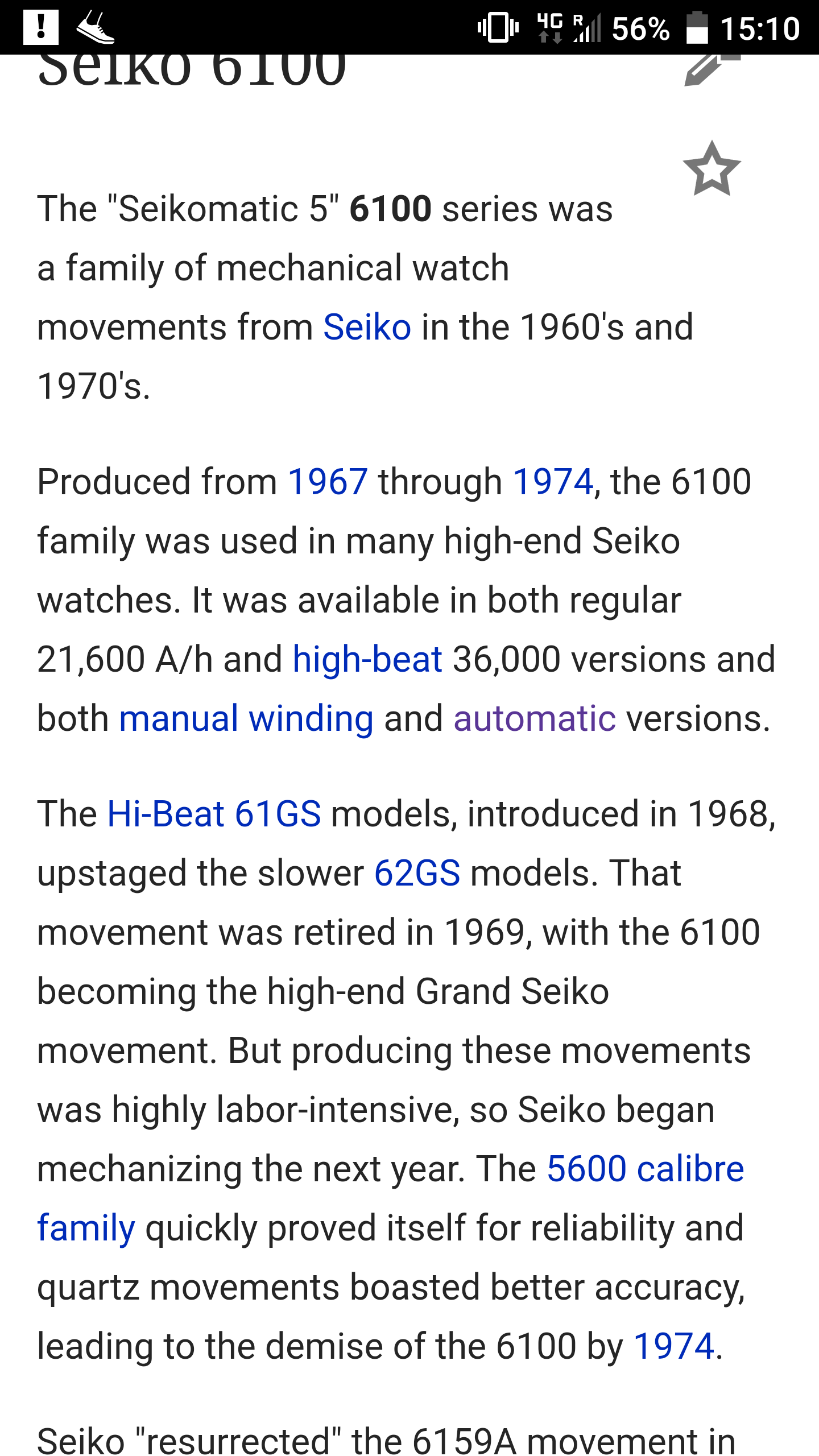Screen dimensions: 819x1456
Task: Follow the 62GS link
Action: click(x=417, y=873)
